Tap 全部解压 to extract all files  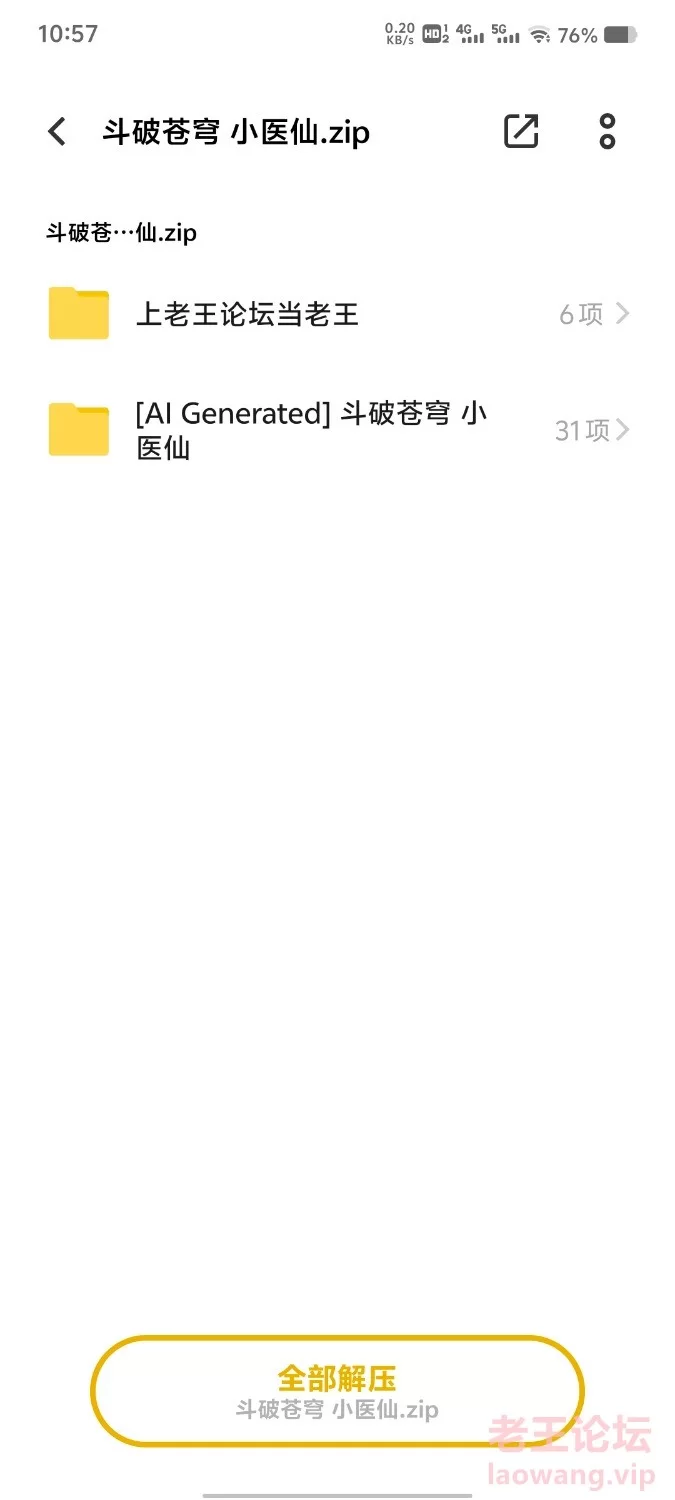point(337,1391)
